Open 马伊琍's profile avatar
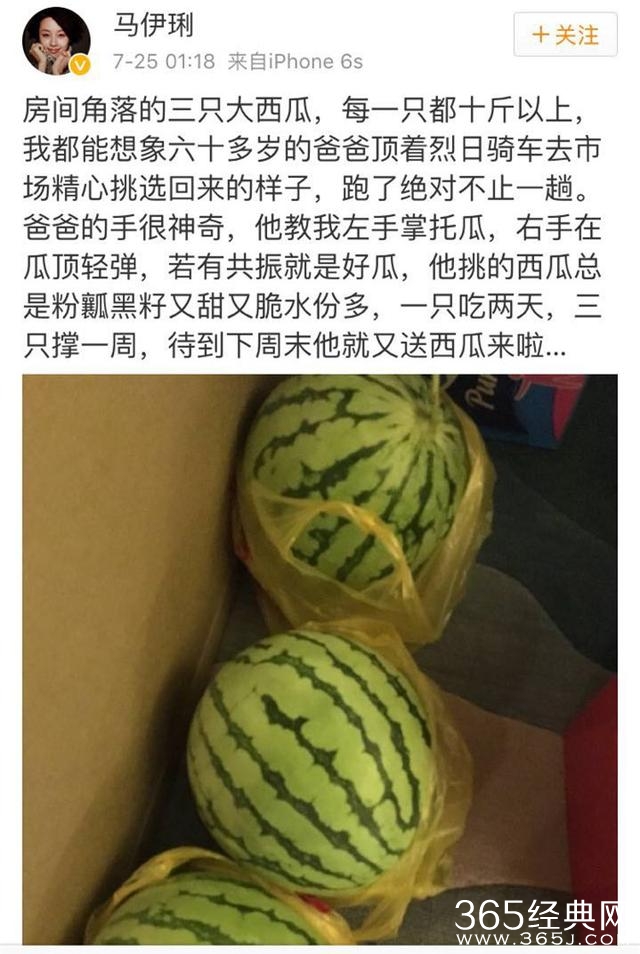Screen dimensions: 640x954 [56, 41]
